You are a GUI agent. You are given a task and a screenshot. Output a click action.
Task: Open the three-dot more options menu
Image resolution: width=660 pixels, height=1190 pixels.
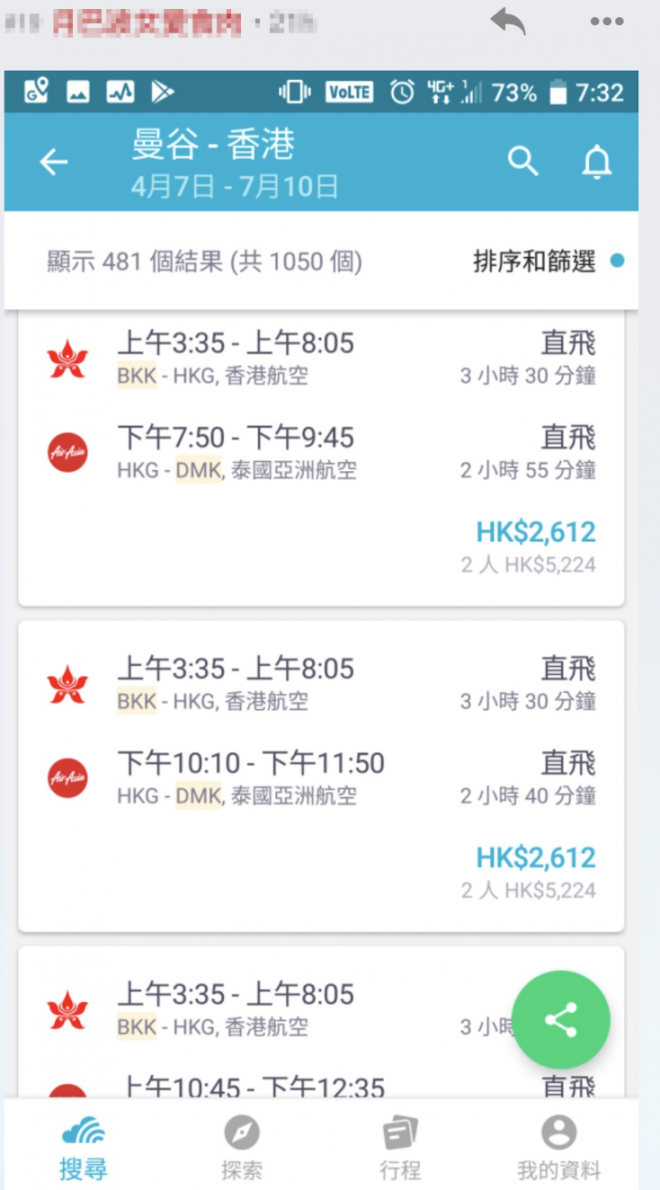coord(606,22)
